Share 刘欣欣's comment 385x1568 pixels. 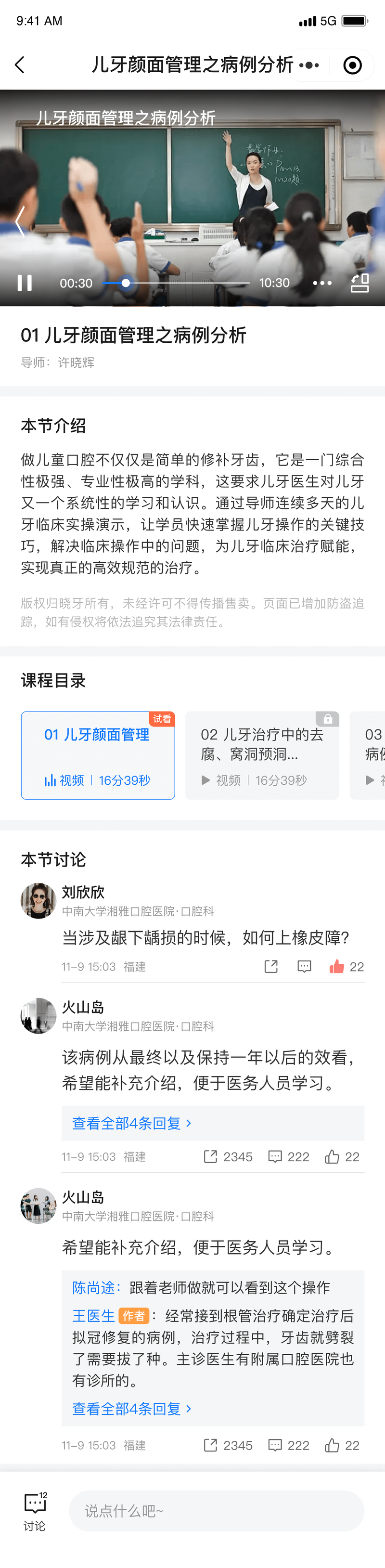(x=271, y=967)
